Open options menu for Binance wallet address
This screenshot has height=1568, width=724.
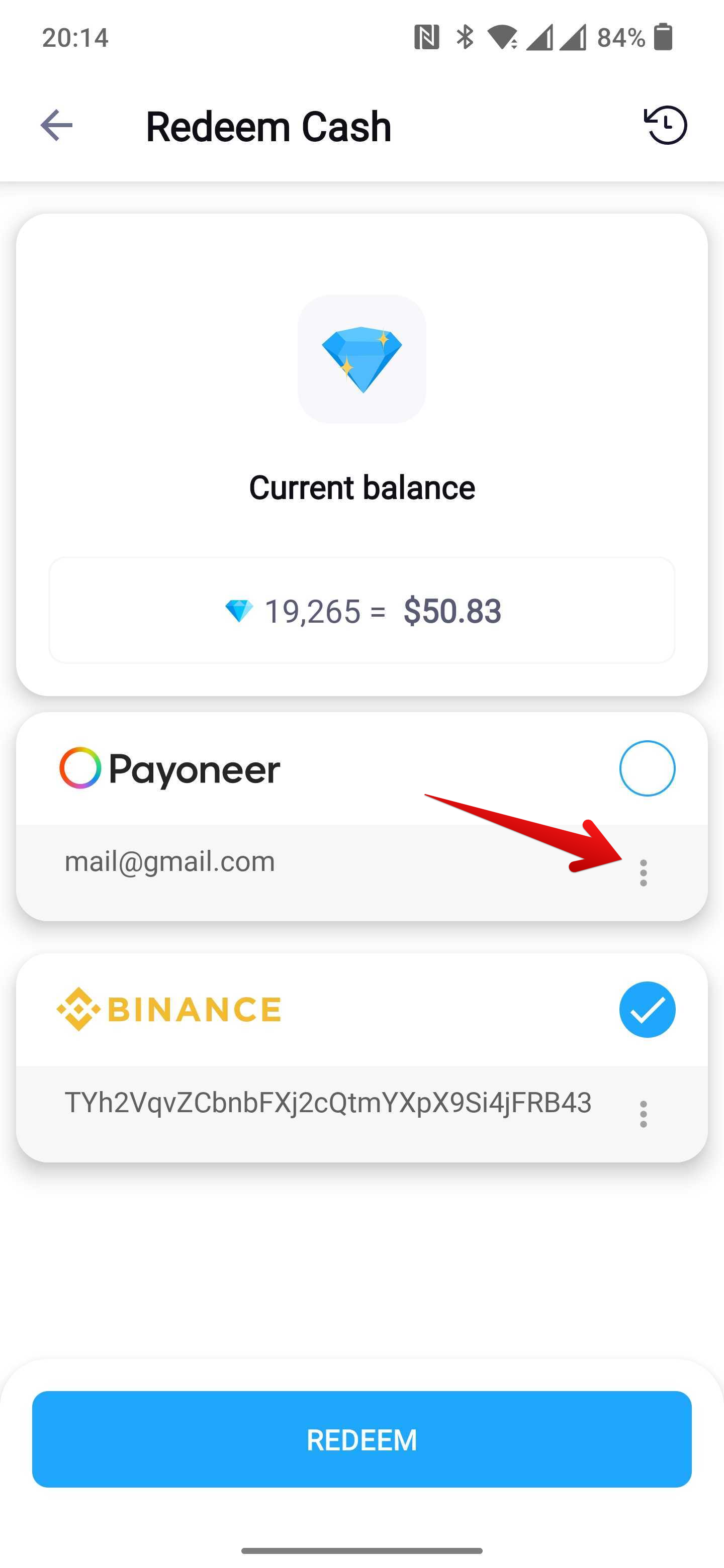[643, 1114]
